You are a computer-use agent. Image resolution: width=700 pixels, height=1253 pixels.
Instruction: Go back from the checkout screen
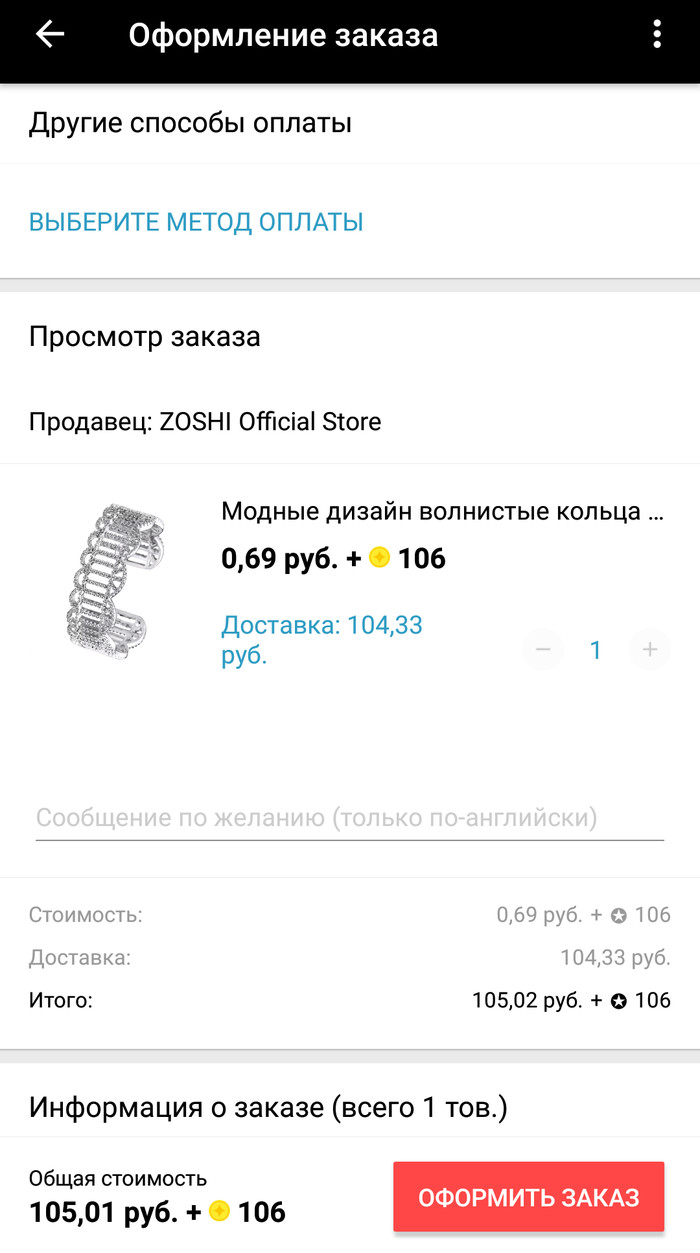tap(49, 35)
